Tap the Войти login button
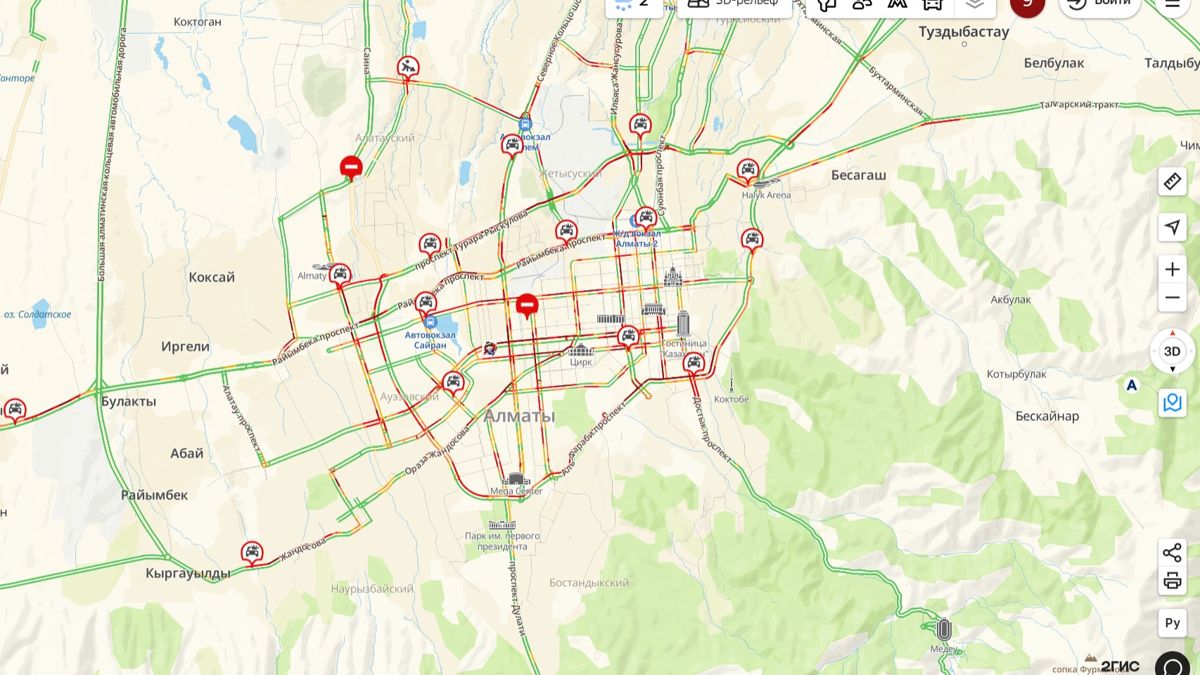 coord(1100,5)
